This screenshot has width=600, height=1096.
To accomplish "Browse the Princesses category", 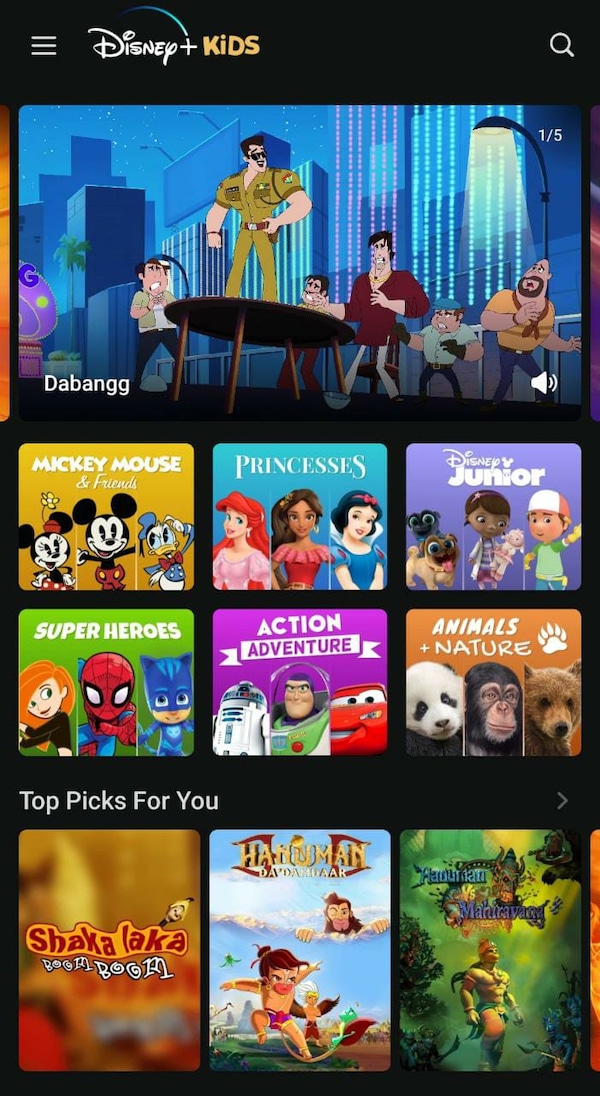I will pos(299,516).
